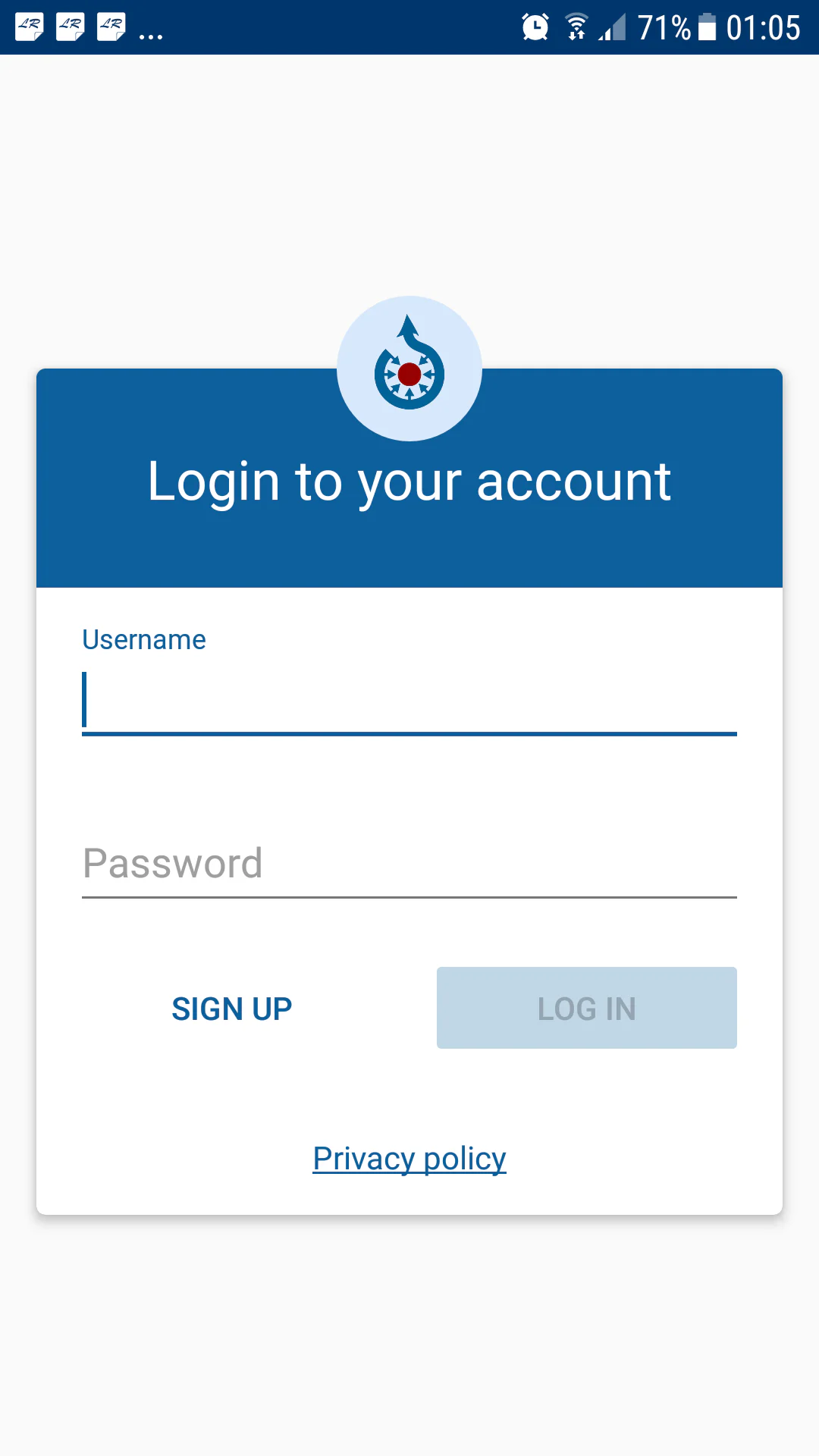Focus the Username text field

click(409, 699)
